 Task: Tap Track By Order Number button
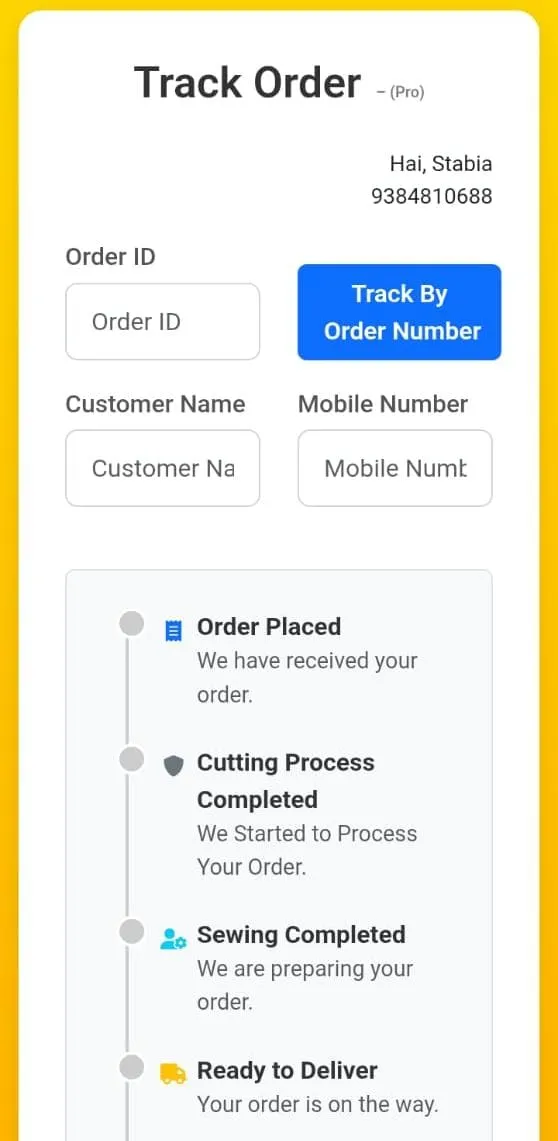(x=399, y=312)
